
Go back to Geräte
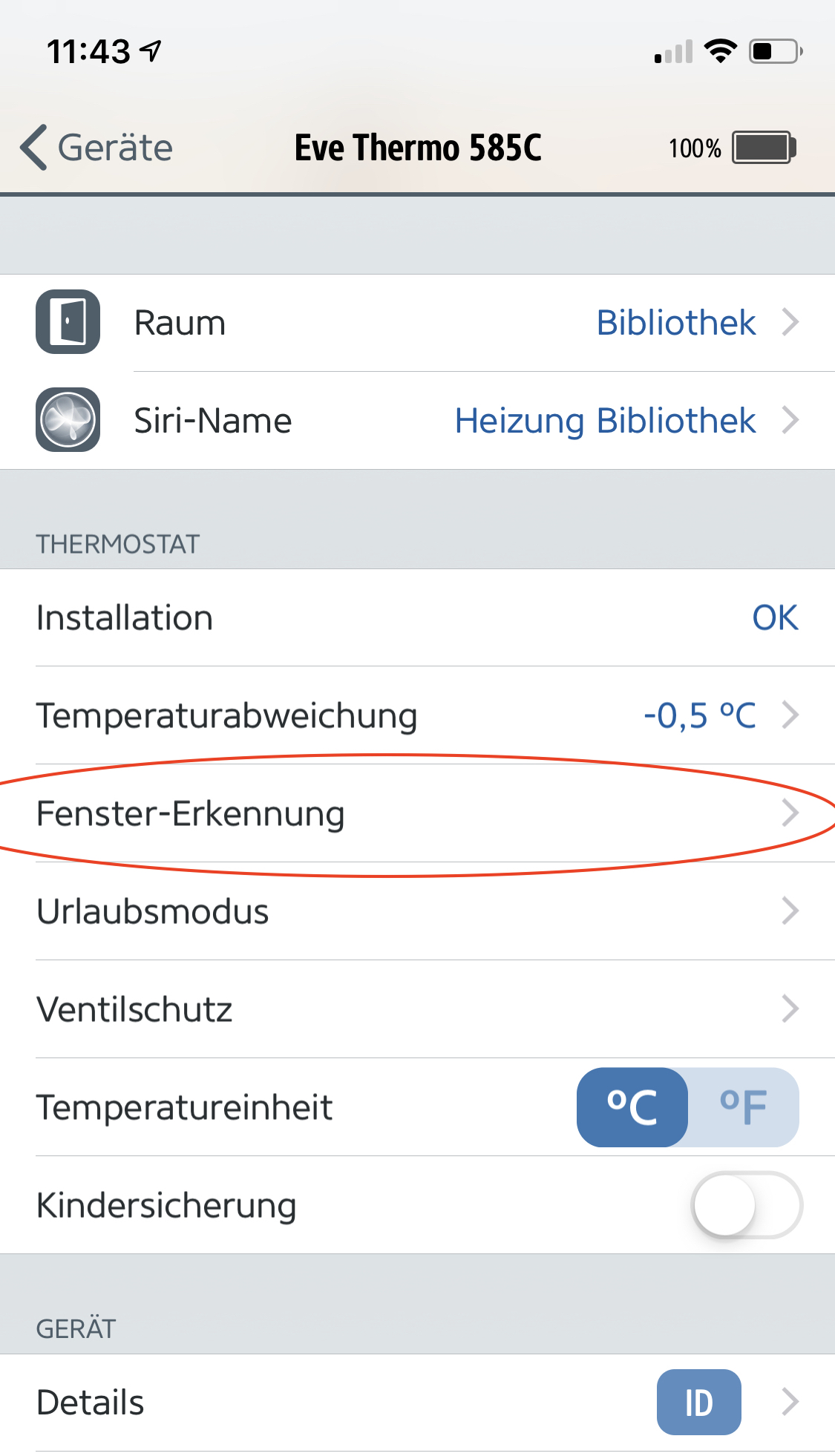96,148
